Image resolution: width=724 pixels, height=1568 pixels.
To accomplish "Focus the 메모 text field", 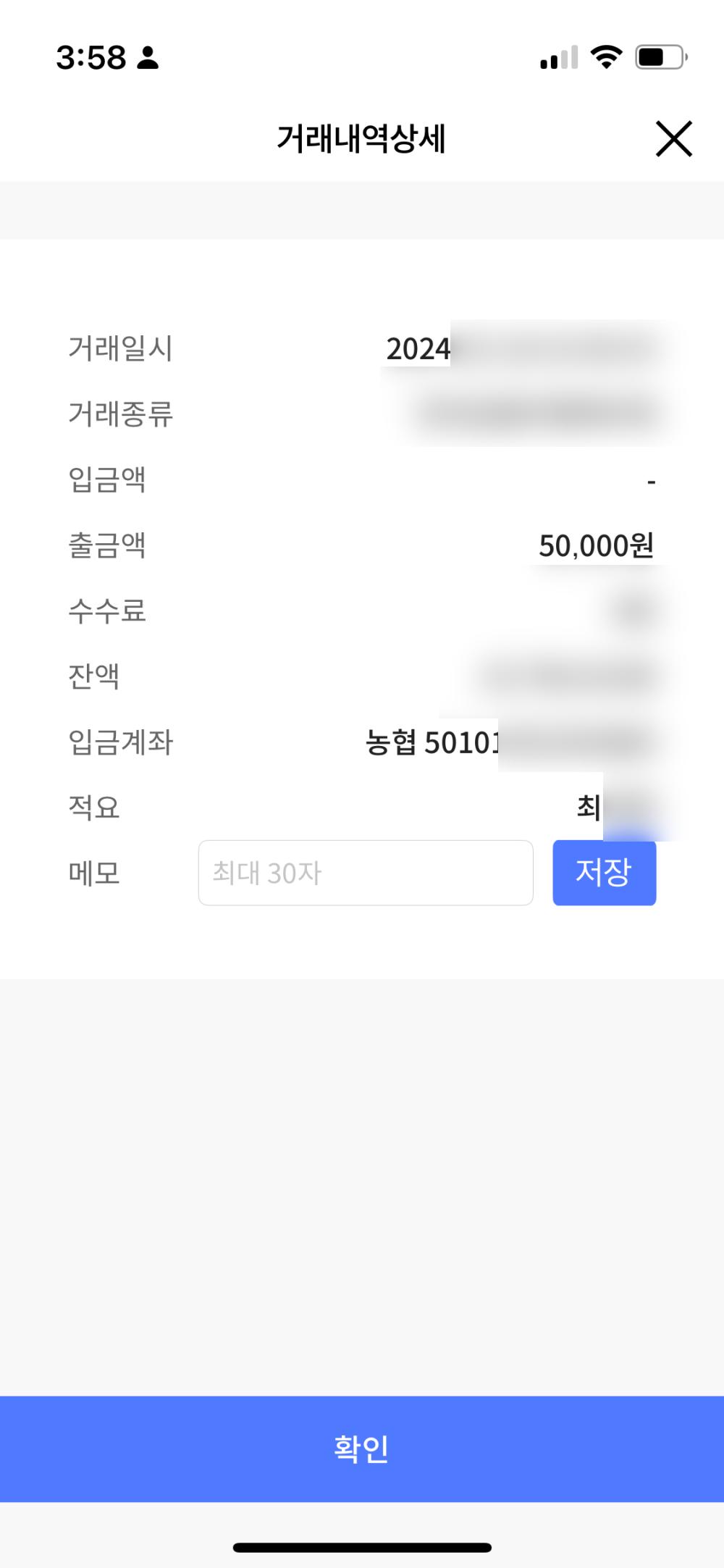I will tap(366, 873).
